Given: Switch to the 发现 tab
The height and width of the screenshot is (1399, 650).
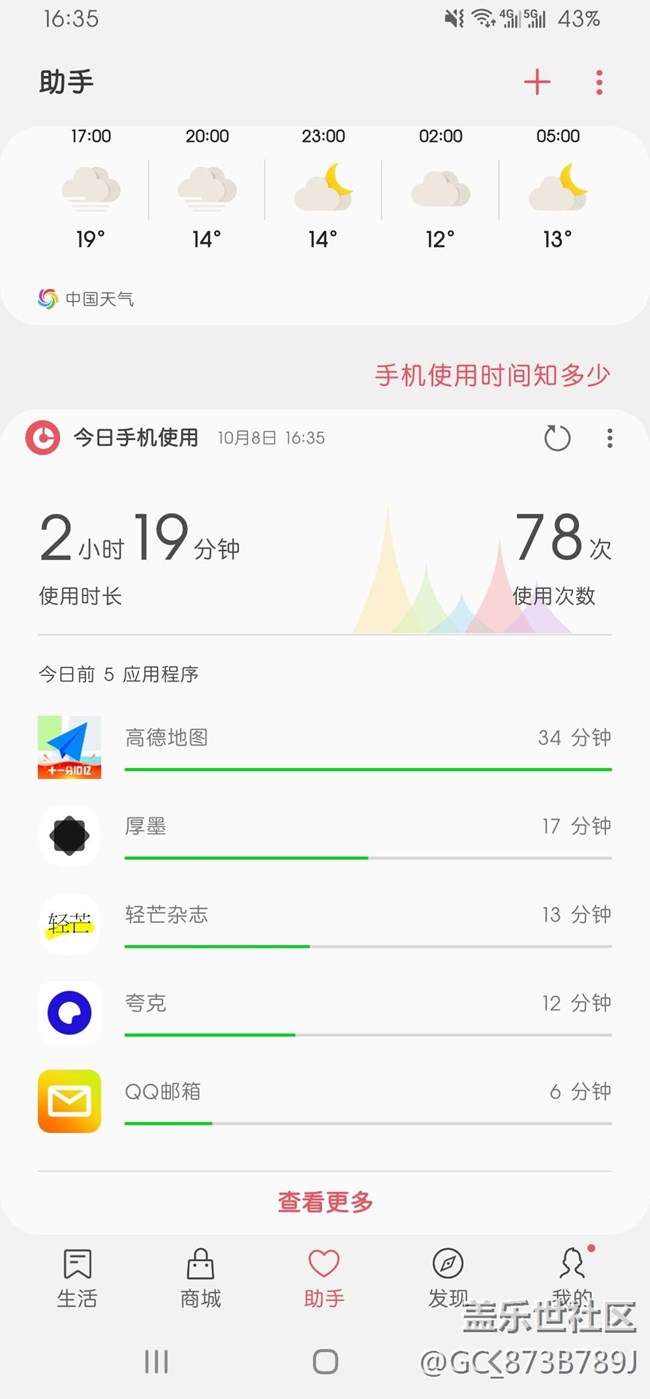Looking at the screenshot, I should point(447,1278).
